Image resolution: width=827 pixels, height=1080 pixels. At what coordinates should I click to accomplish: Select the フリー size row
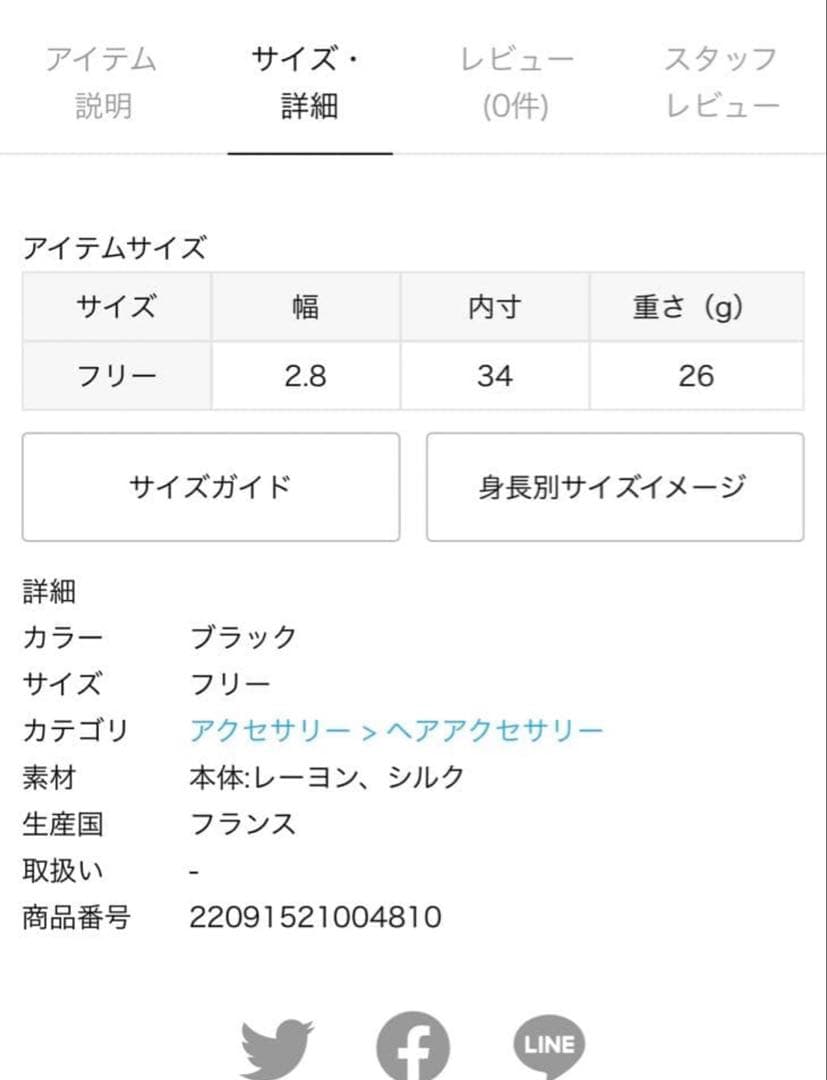point(118,376)
